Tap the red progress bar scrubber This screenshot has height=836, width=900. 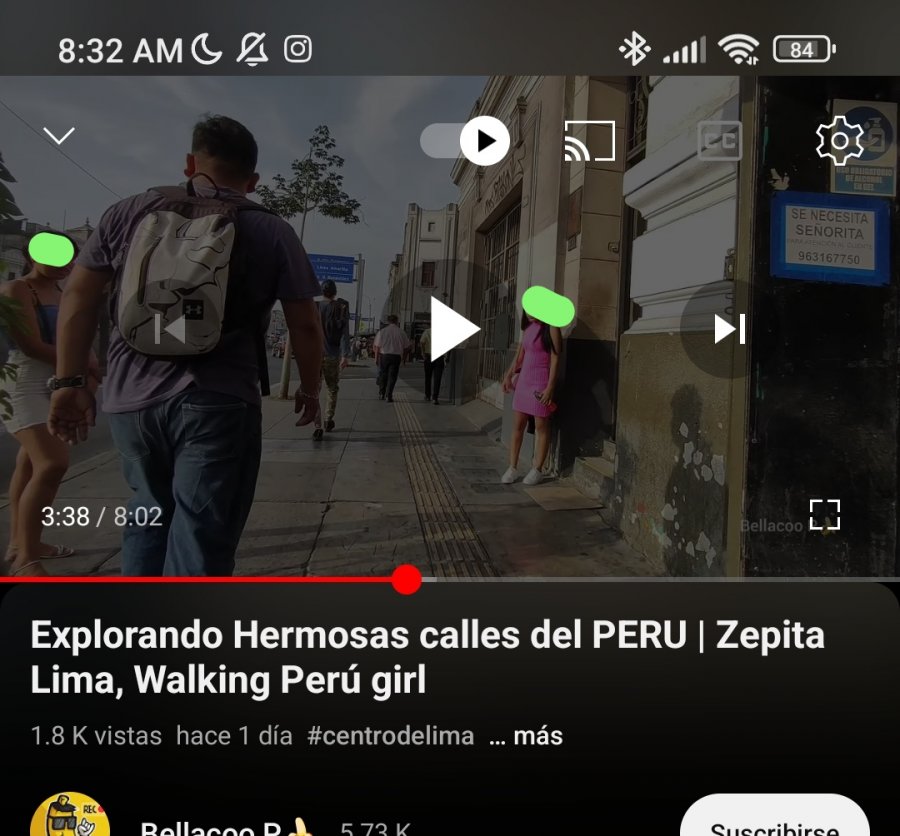(x=406, y=579)
